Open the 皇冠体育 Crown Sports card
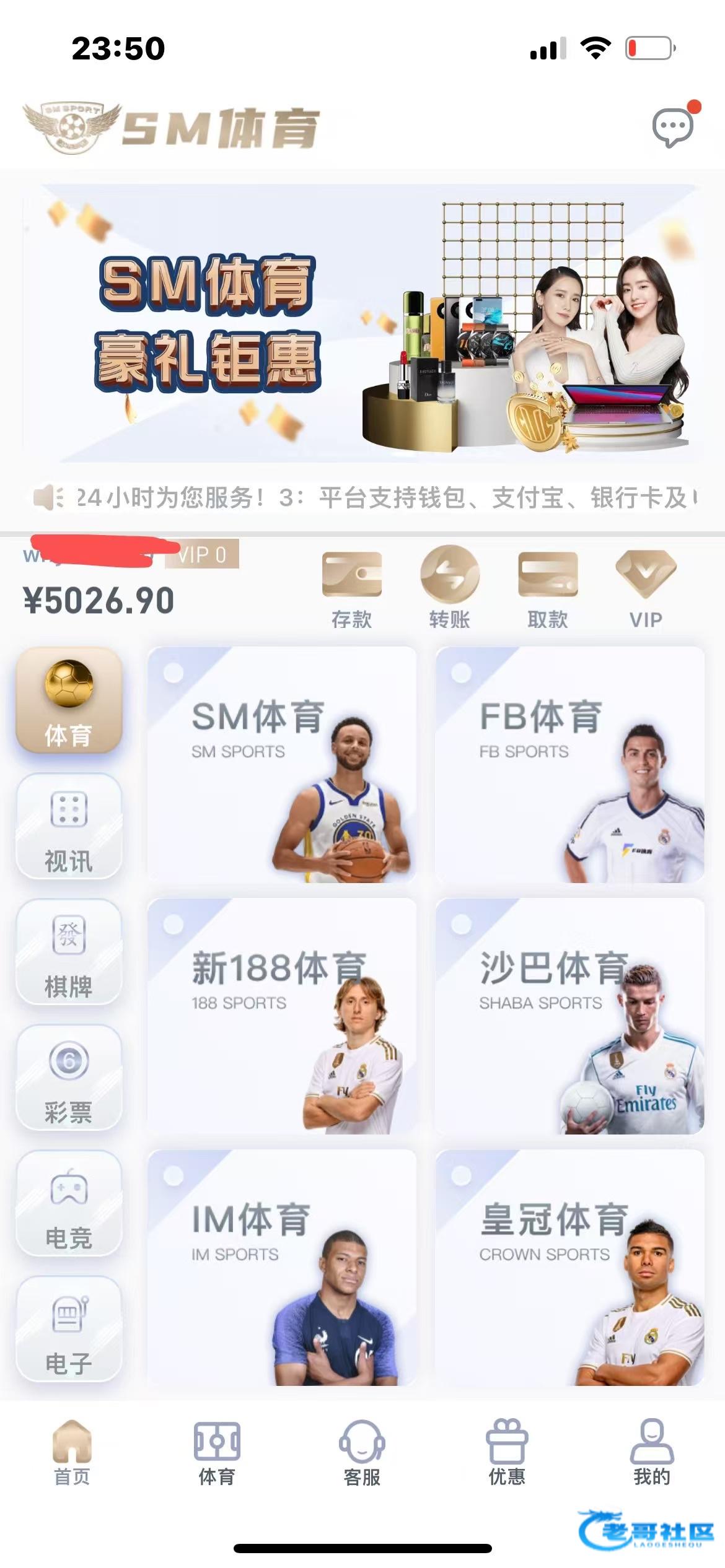 [x=569, y=1268]
